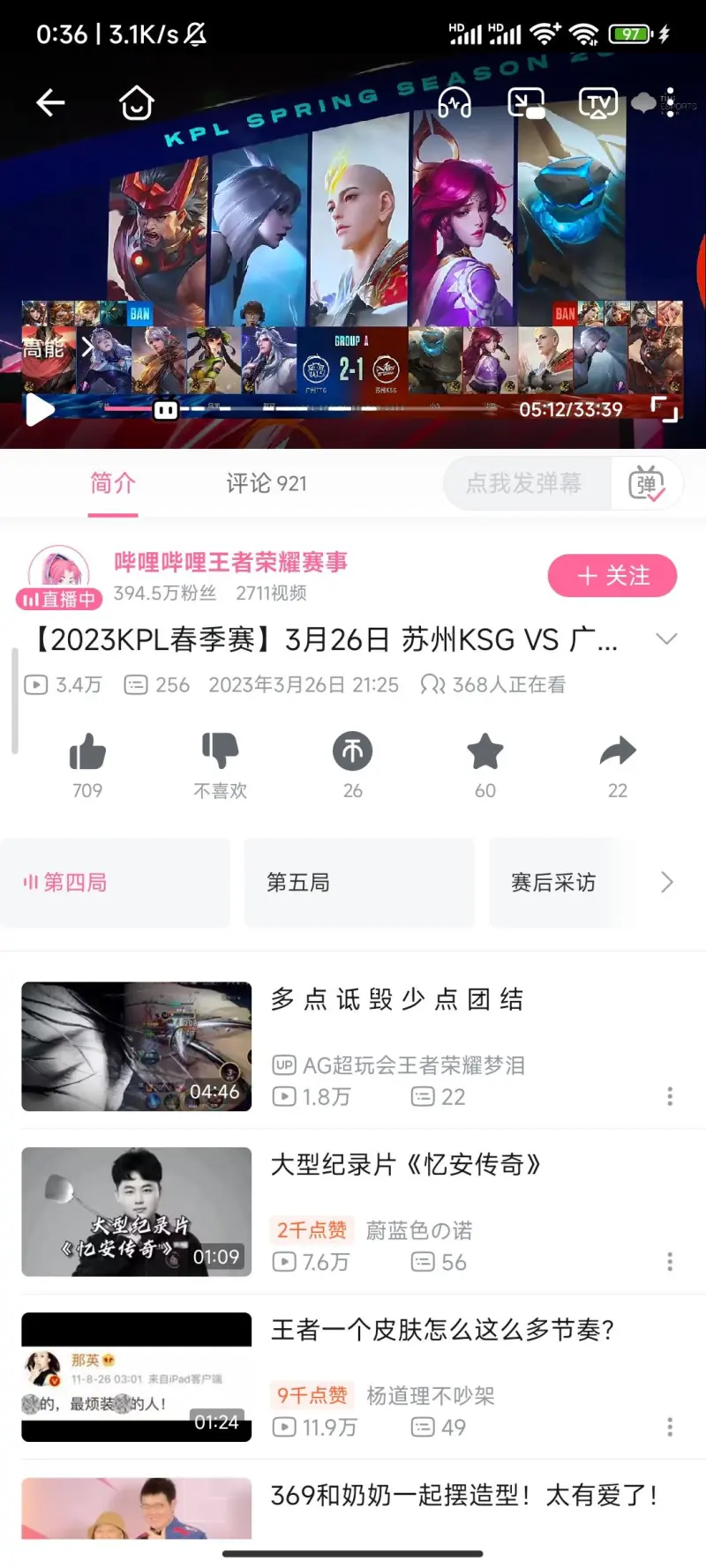Open the 点我发弹幕 input box
Image resolution: width=706 pixels, height=1568 pixels.
pos(525,483)
